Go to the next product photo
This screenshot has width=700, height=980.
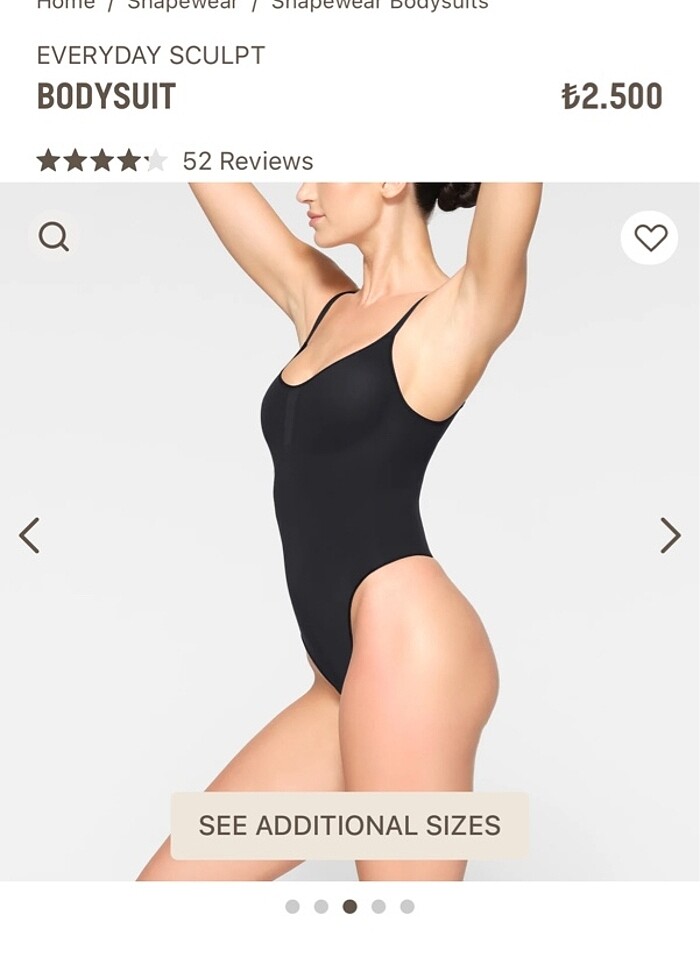click(x=670, y=536)
